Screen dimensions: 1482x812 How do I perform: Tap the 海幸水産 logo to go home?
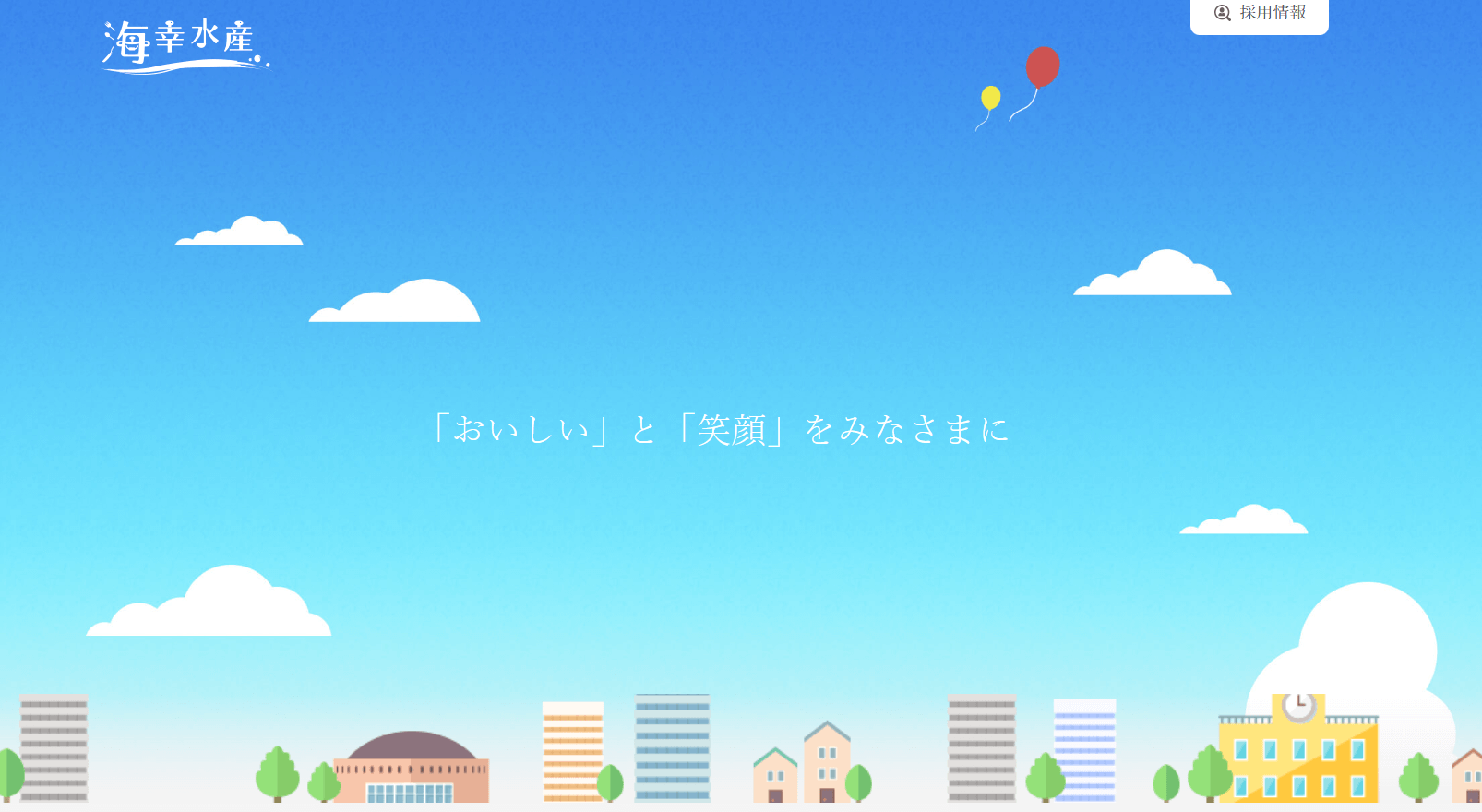(185, 45)
